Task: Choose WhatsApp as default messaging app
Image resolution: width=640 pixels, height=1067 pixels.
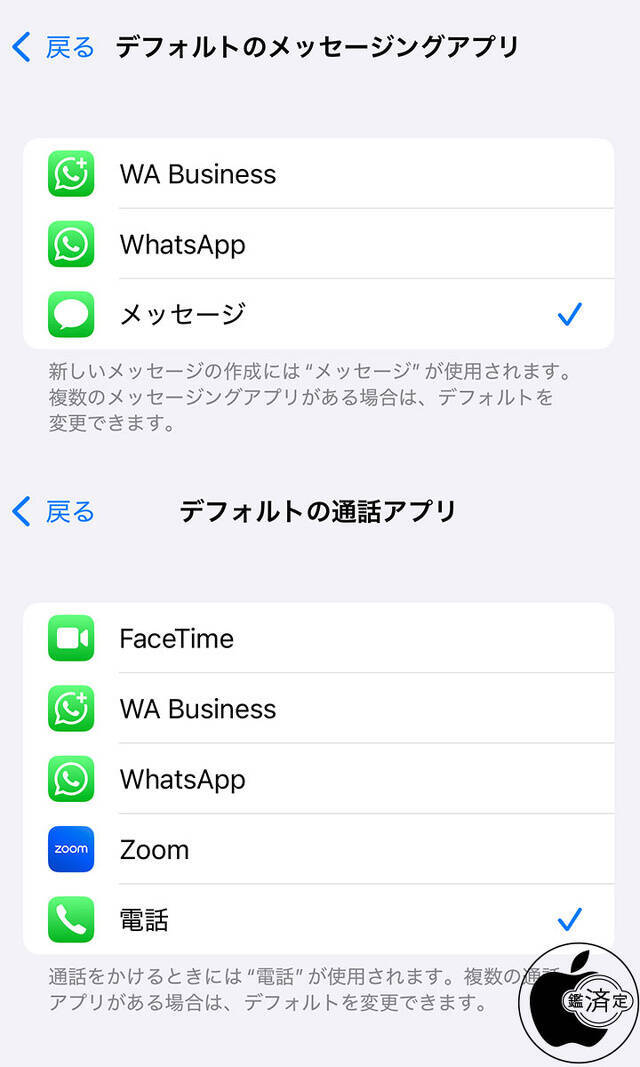Action: 318,244
